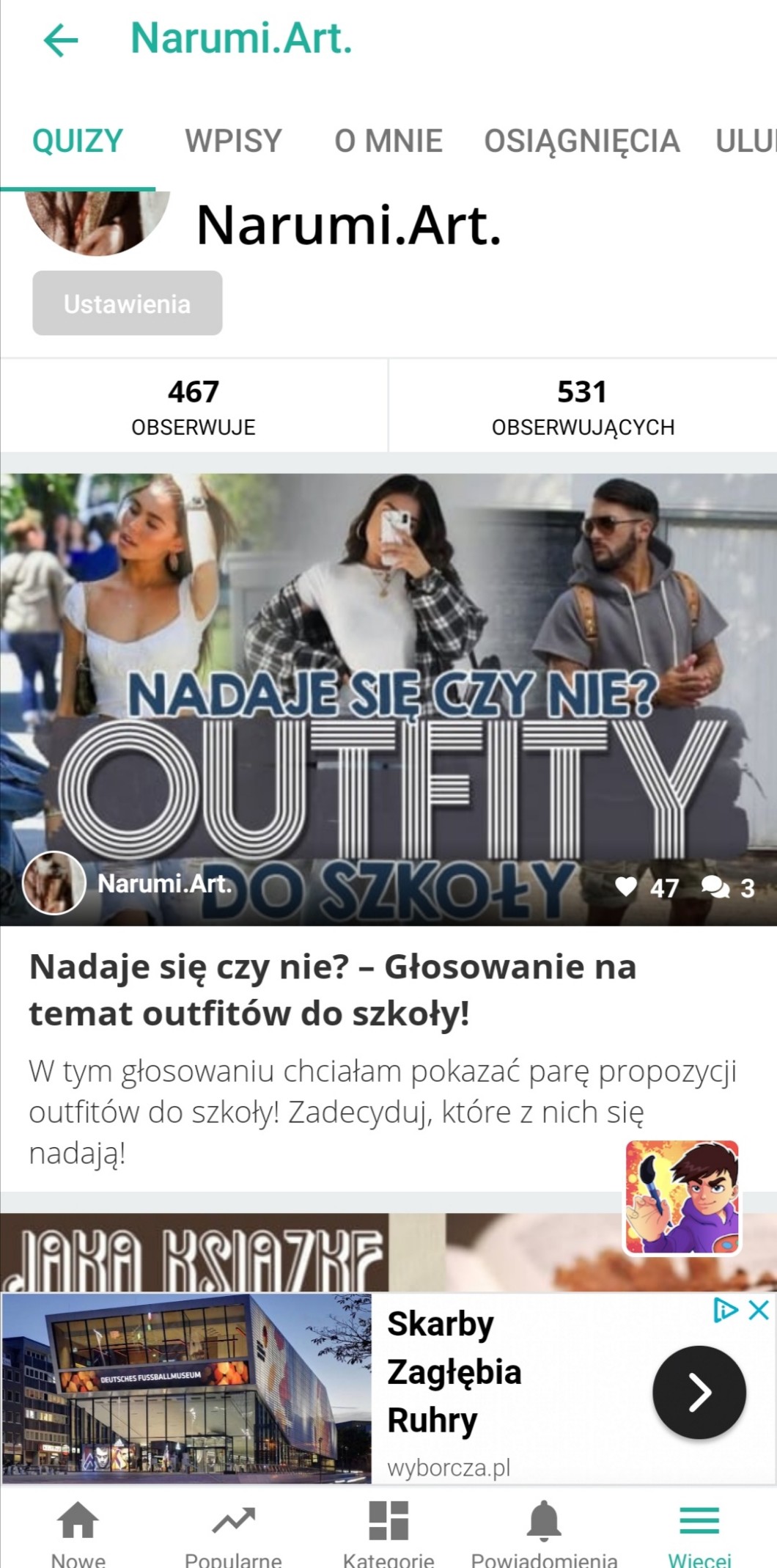
Task: Open Ustawienia settings button
Action: pos(128,304)
